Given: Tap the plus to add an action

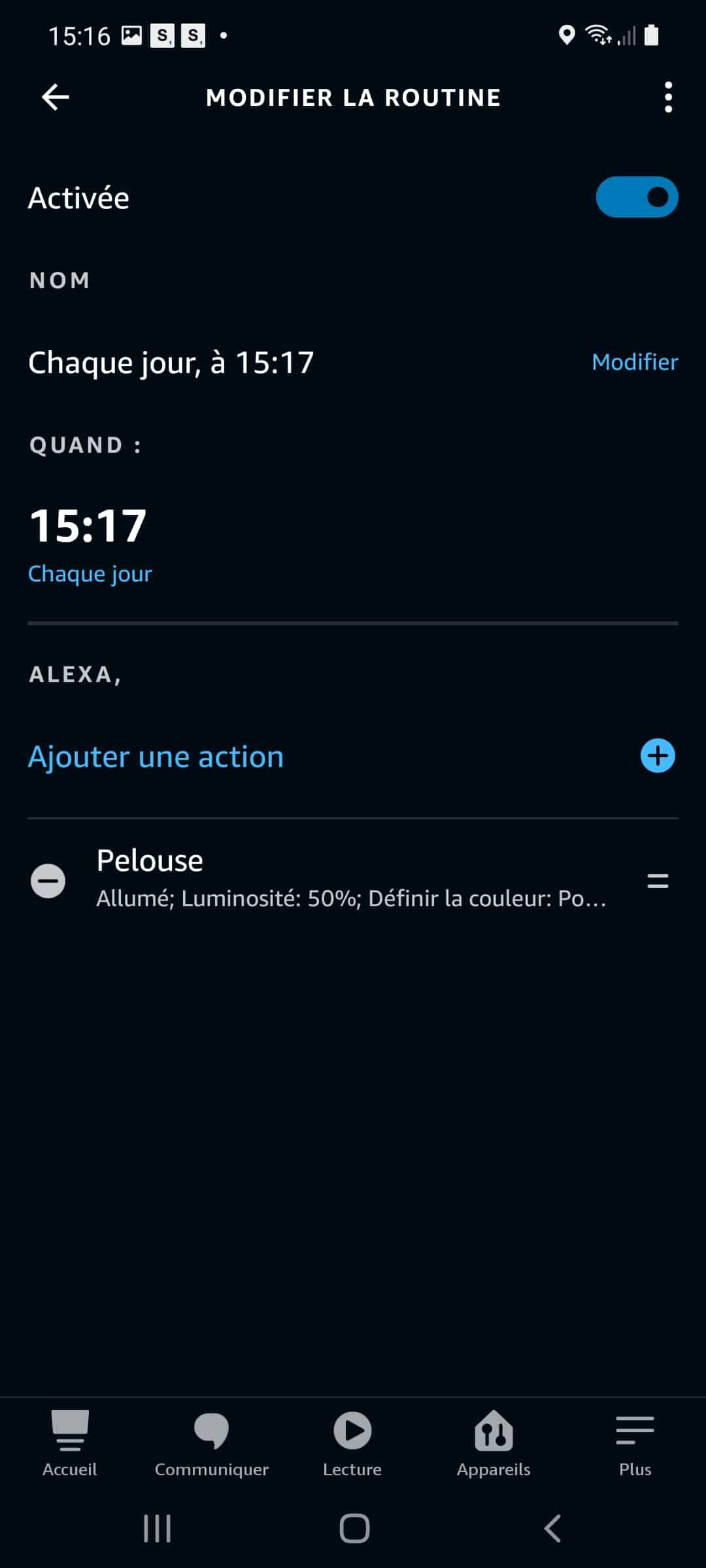Looking at the screenshot, I should tap(658, 756).
